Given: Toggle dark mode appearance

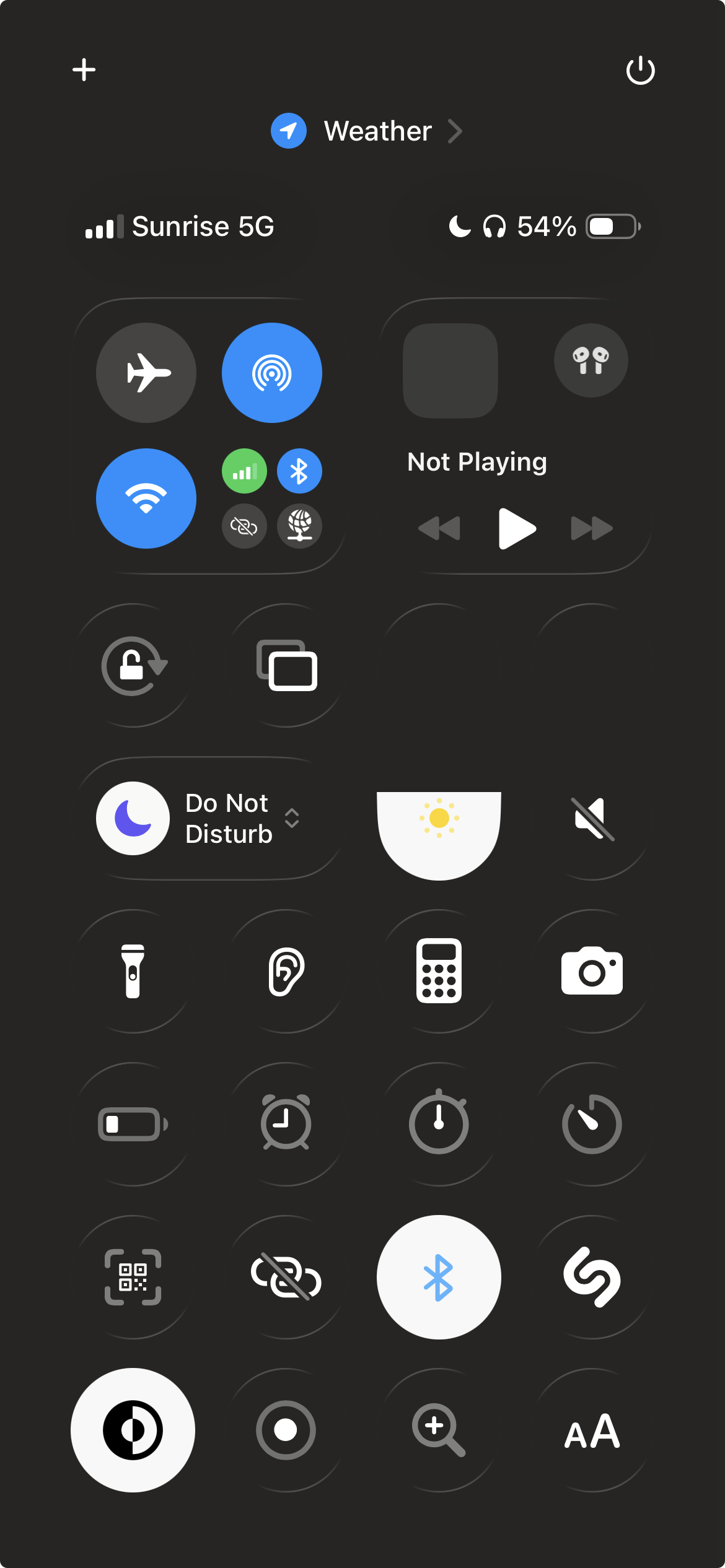Looking at the screenshot, I should 133,1430.
